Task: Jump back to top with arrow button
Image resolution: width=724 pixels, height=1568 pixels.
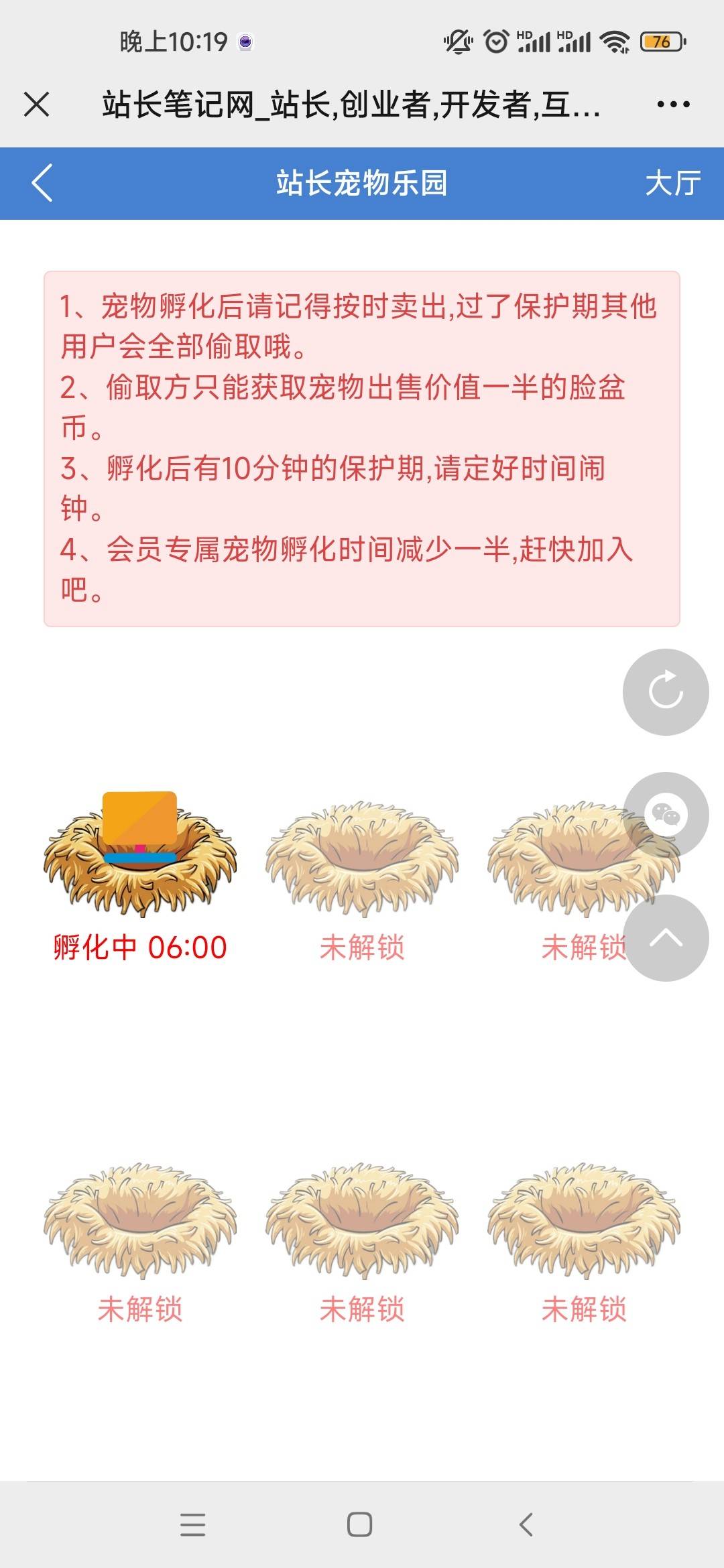Action: click(x=666, y=938)
